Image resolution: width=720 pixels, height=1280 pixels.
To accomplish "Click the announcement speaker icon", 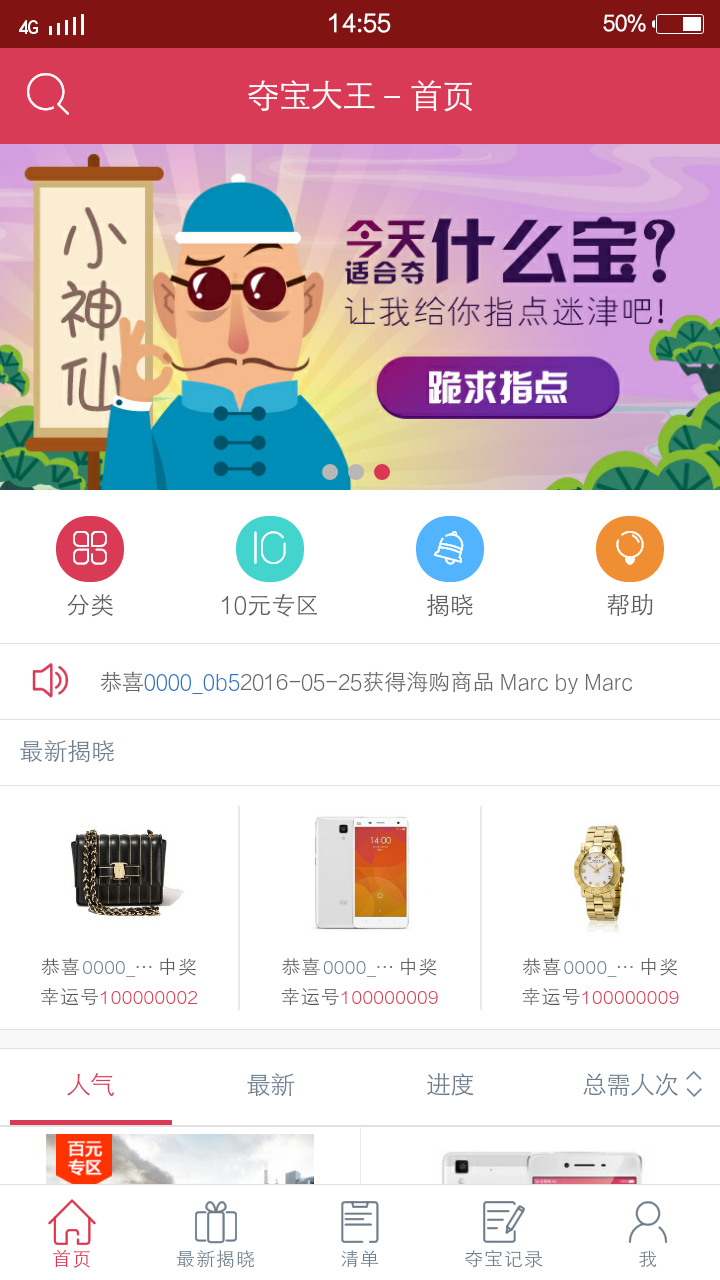I will click(x=48, y=681).
